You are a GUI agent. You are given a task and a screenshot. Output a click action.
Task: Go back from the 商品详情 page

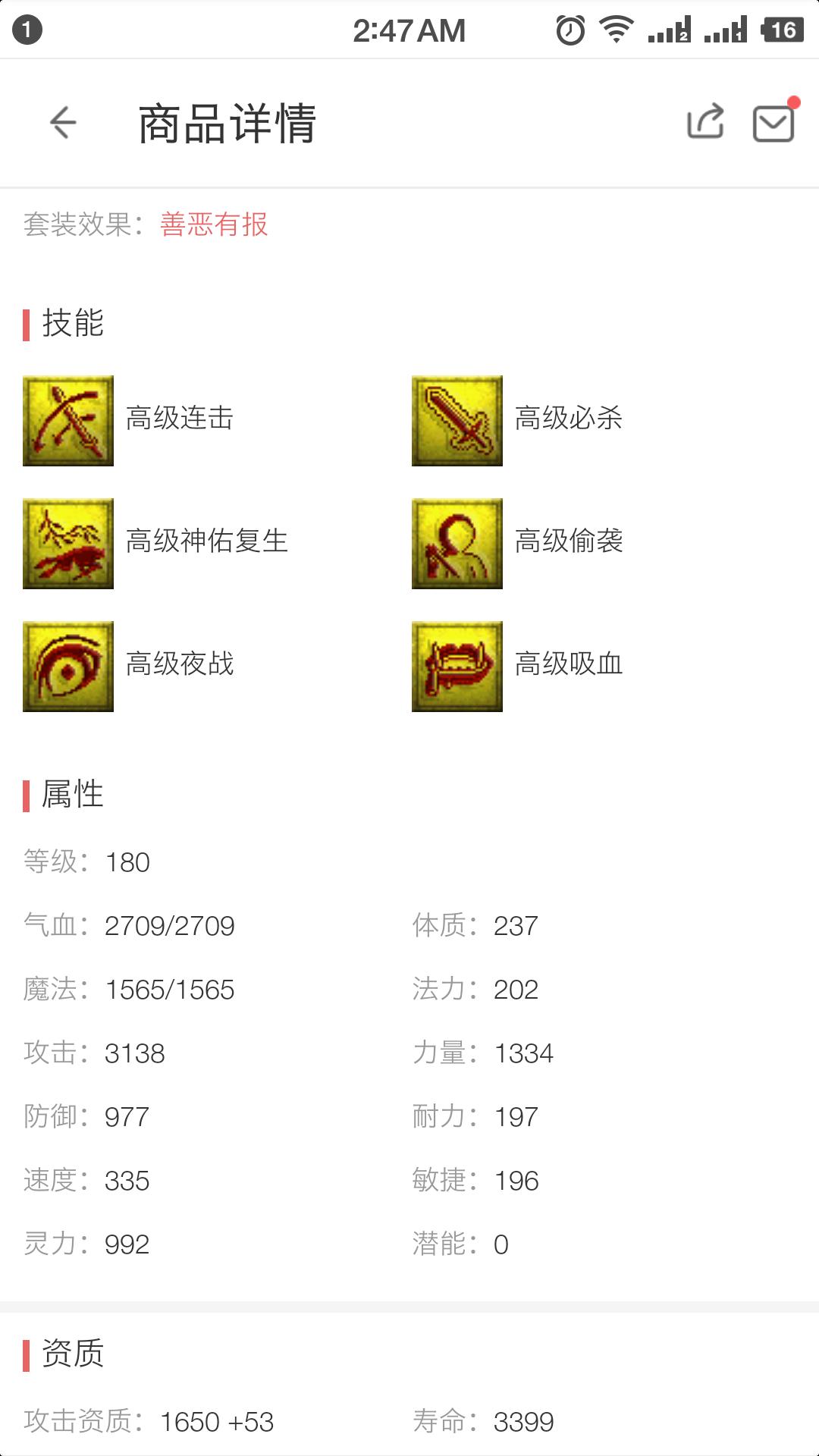pyautogui.click(x=63, y=123)
